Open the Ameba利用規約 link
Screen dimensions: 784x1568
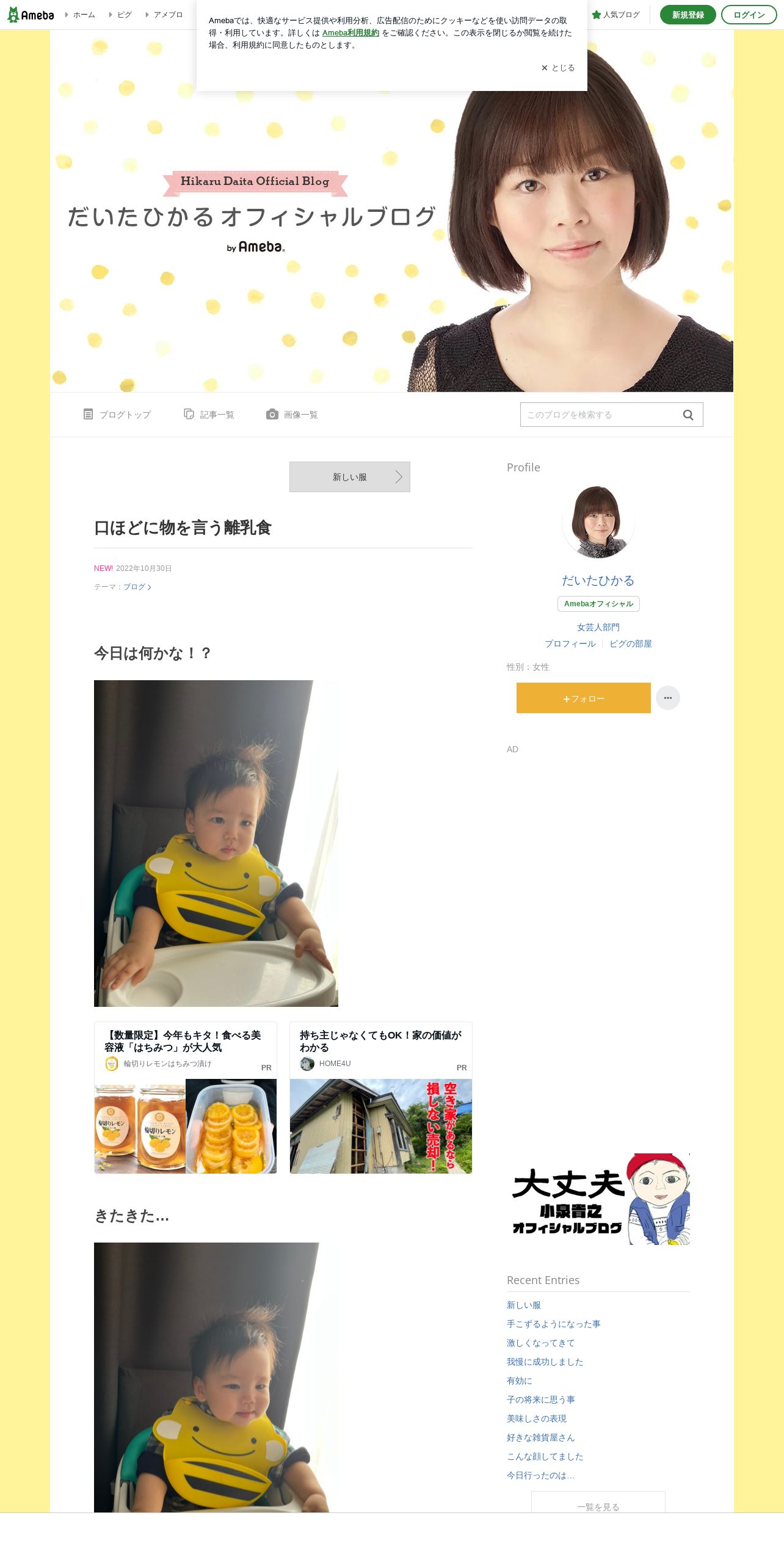pos(350,33)
